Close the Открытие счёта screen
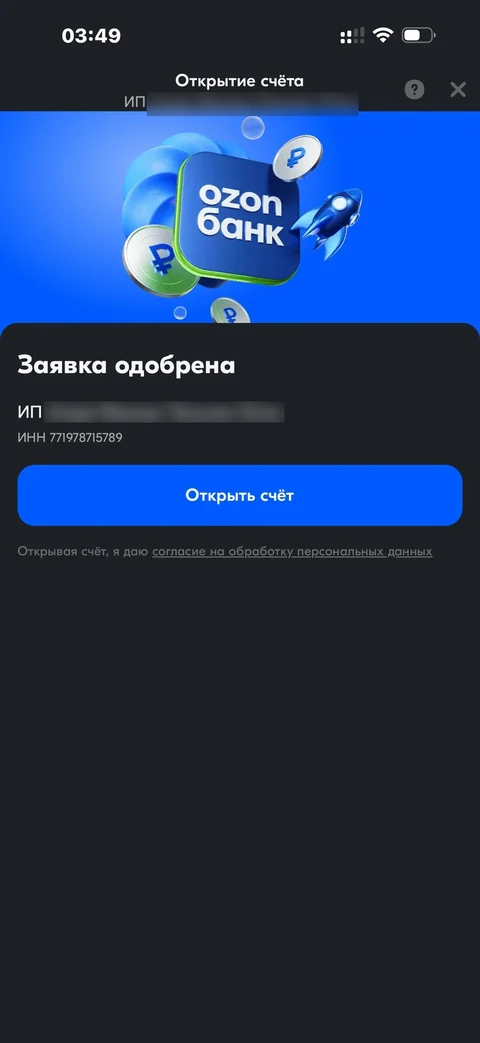This screenshot has height=1043, width=480. (458, 90)
